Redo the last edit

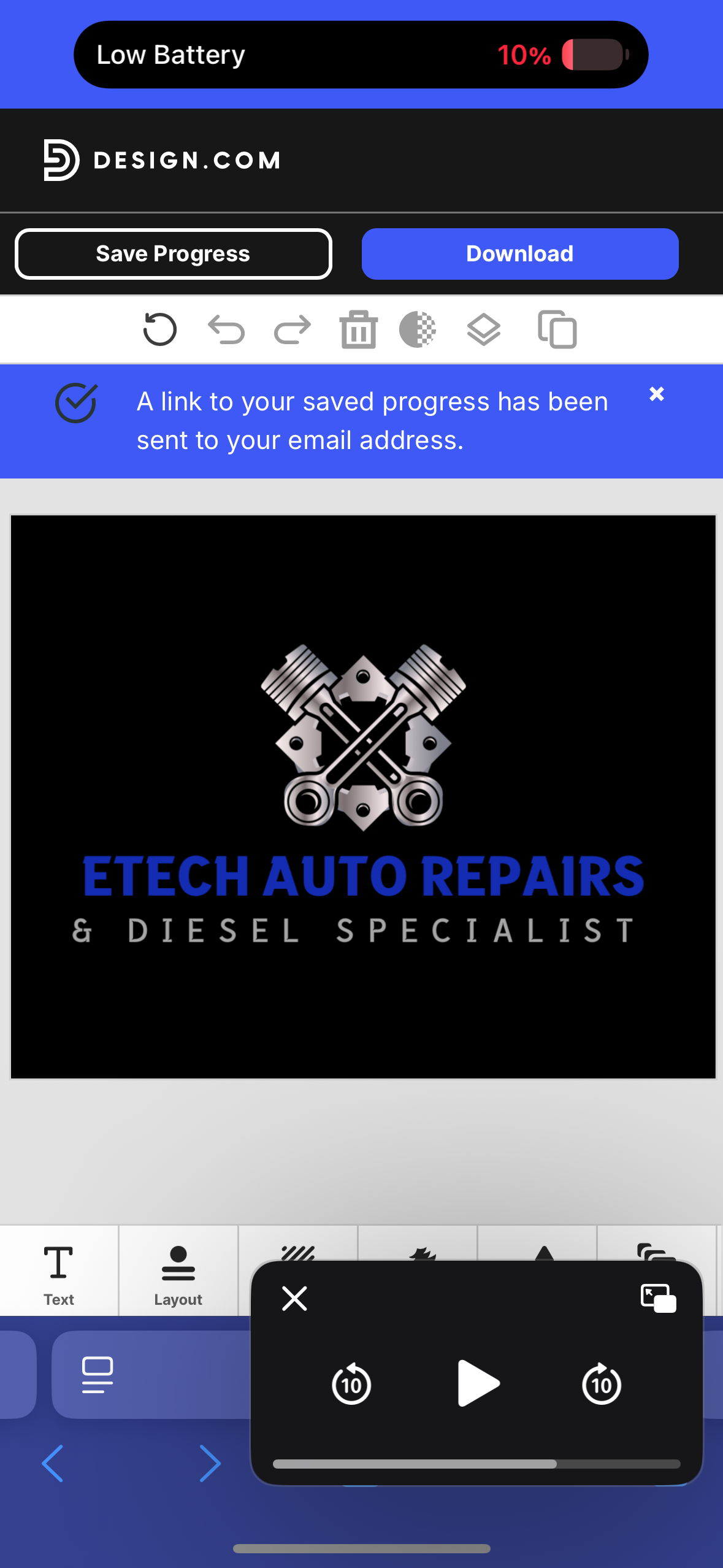click(293, 329)
